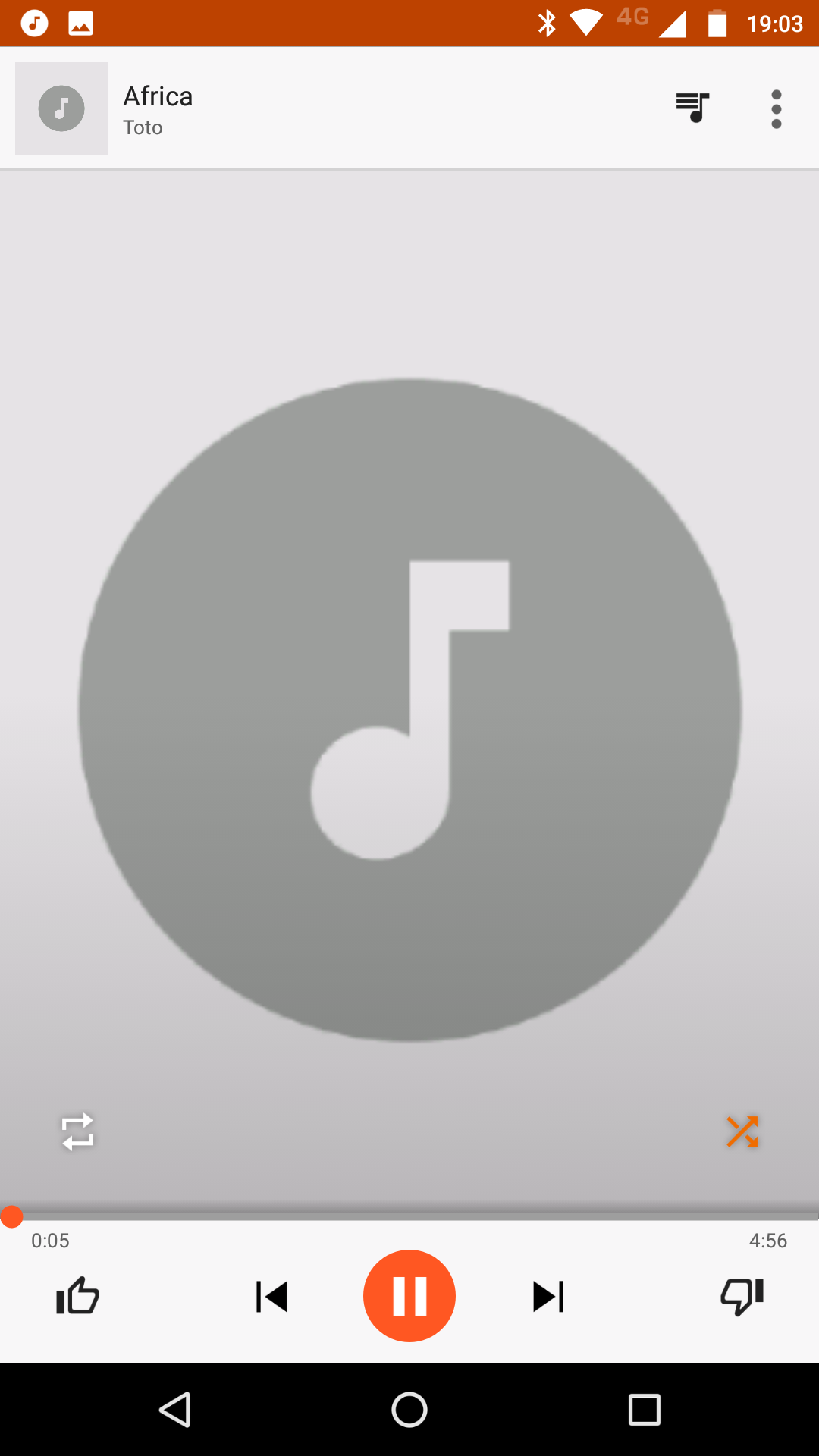Viewport: 819px width, 1456px height.
Task: Skip to the next track
Action: tap(548, 1296)
